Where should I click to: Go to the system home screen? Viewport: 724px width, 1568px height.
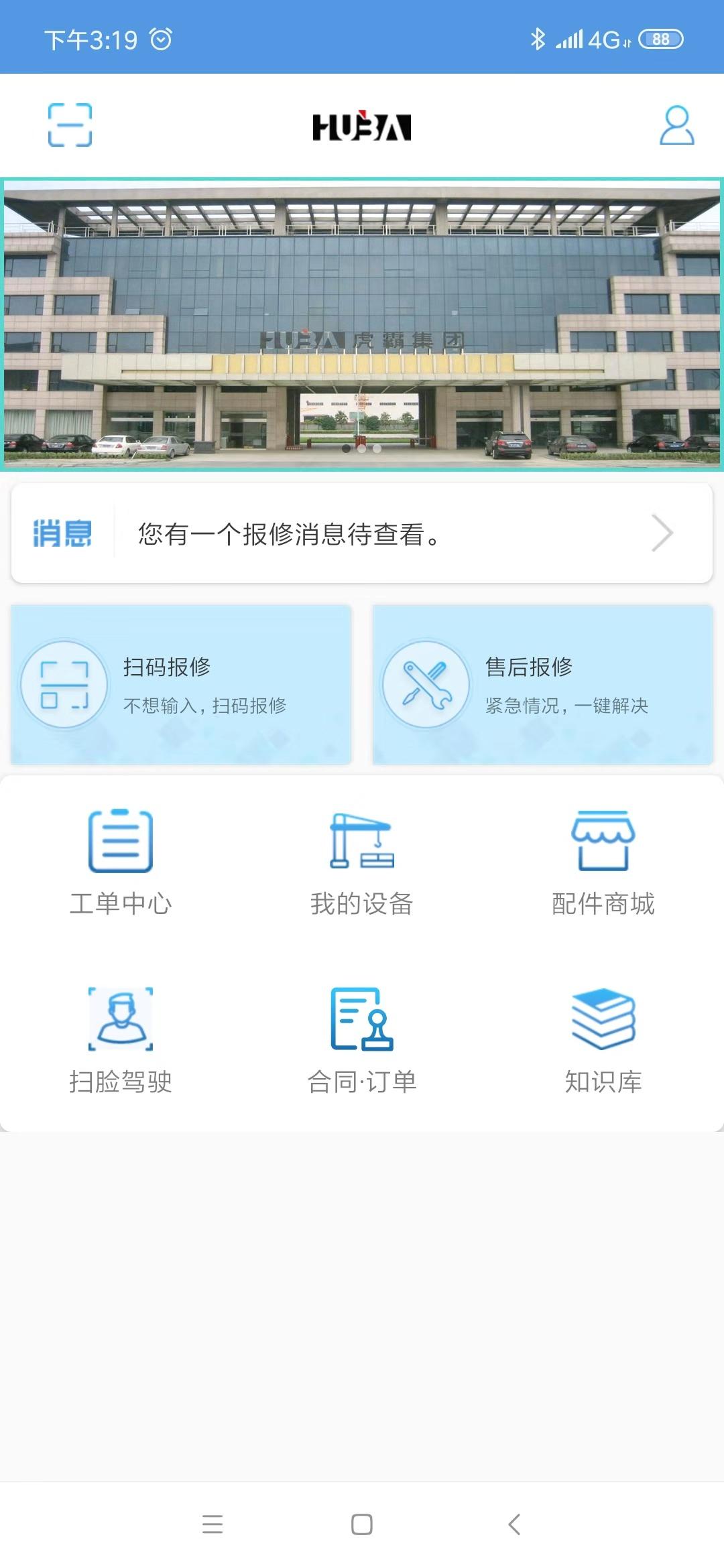[x=362, y=1524]
